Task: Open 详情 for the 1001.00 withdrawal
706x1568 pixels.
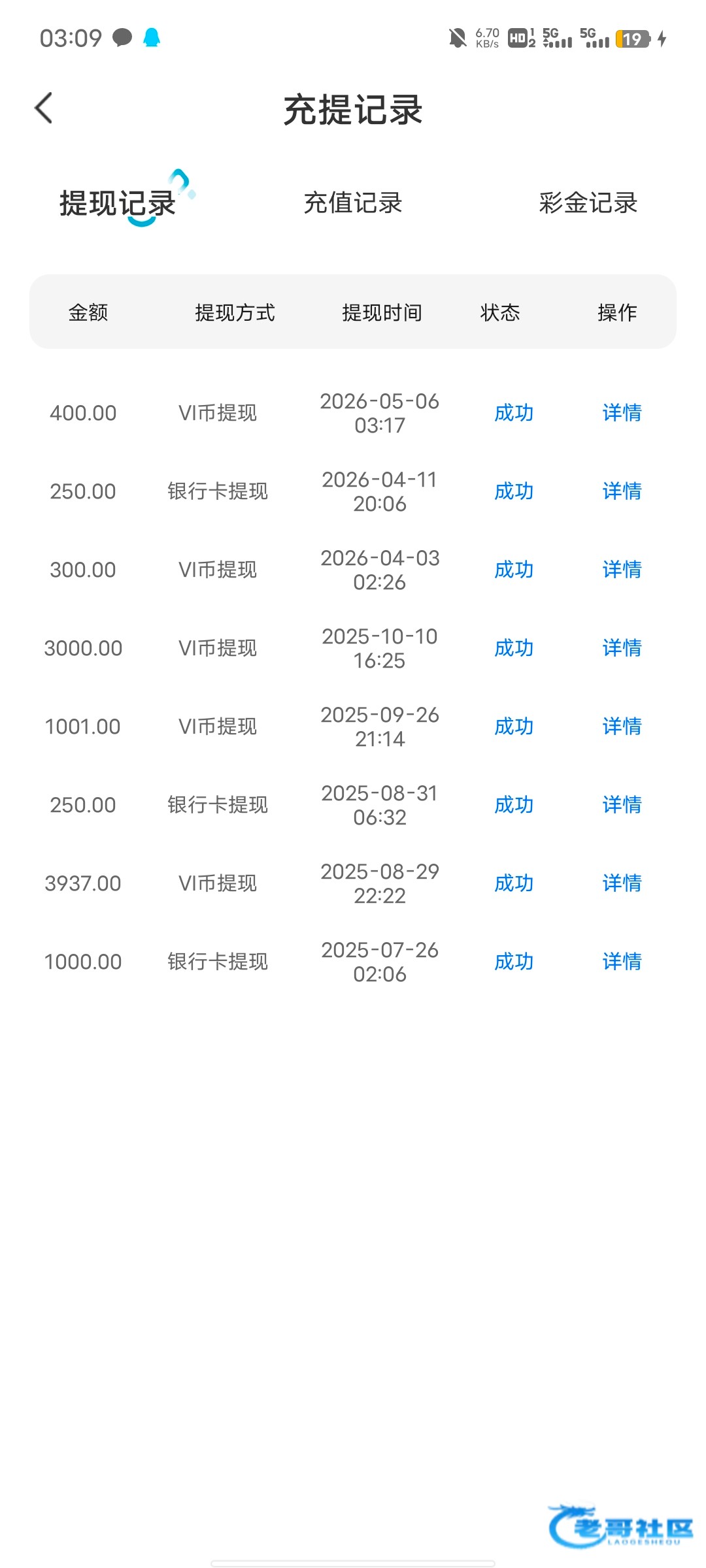Action: [x=622, y=727]
